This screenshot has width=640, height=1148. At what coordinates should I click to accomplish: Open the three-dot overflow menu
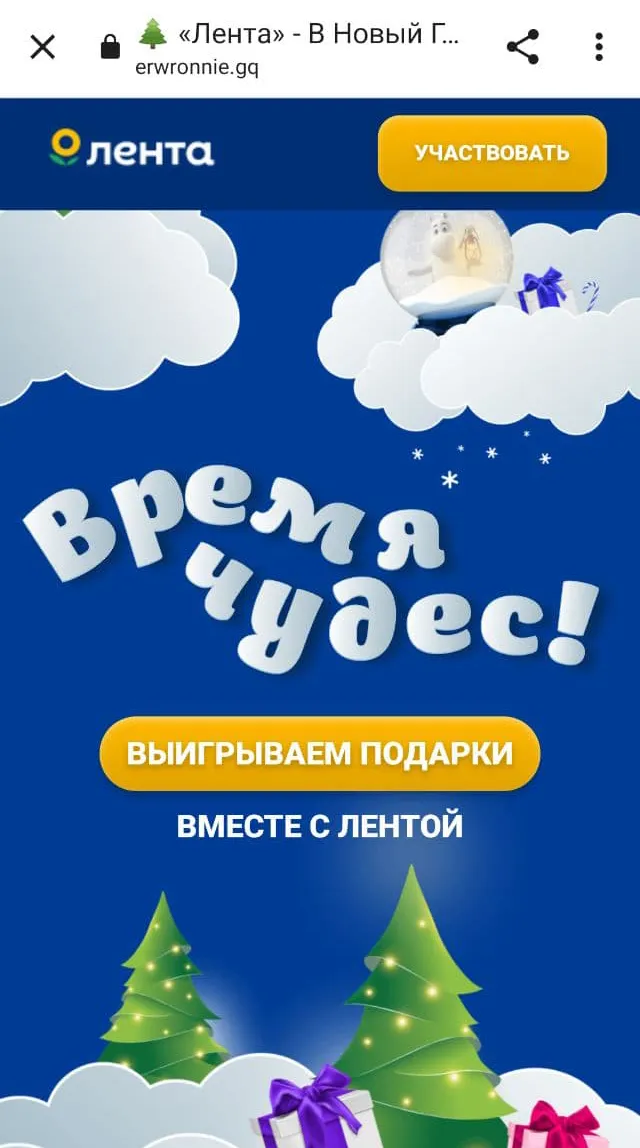tap(598, 48)
